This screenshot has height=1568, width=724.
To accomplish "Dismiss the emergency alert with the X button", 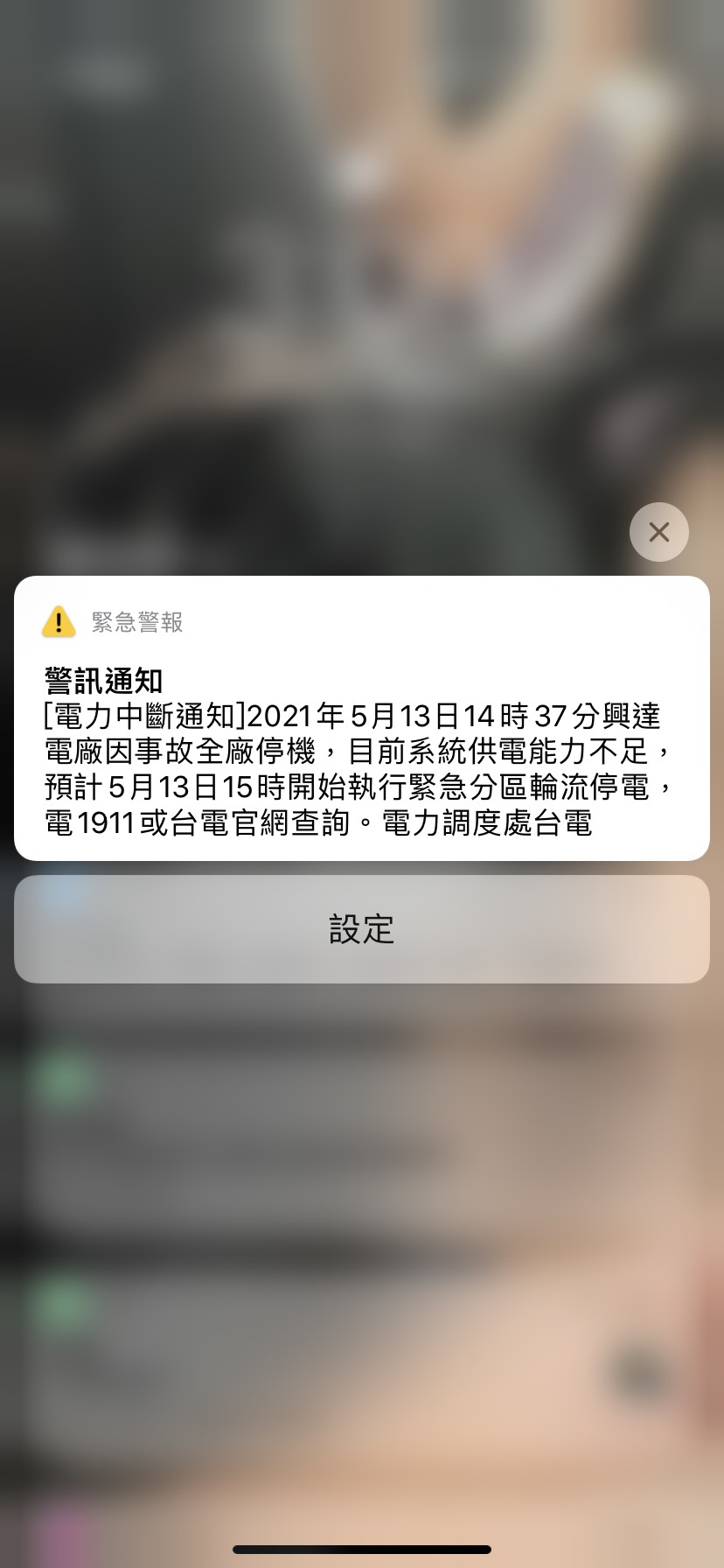I will pos(658,532).
